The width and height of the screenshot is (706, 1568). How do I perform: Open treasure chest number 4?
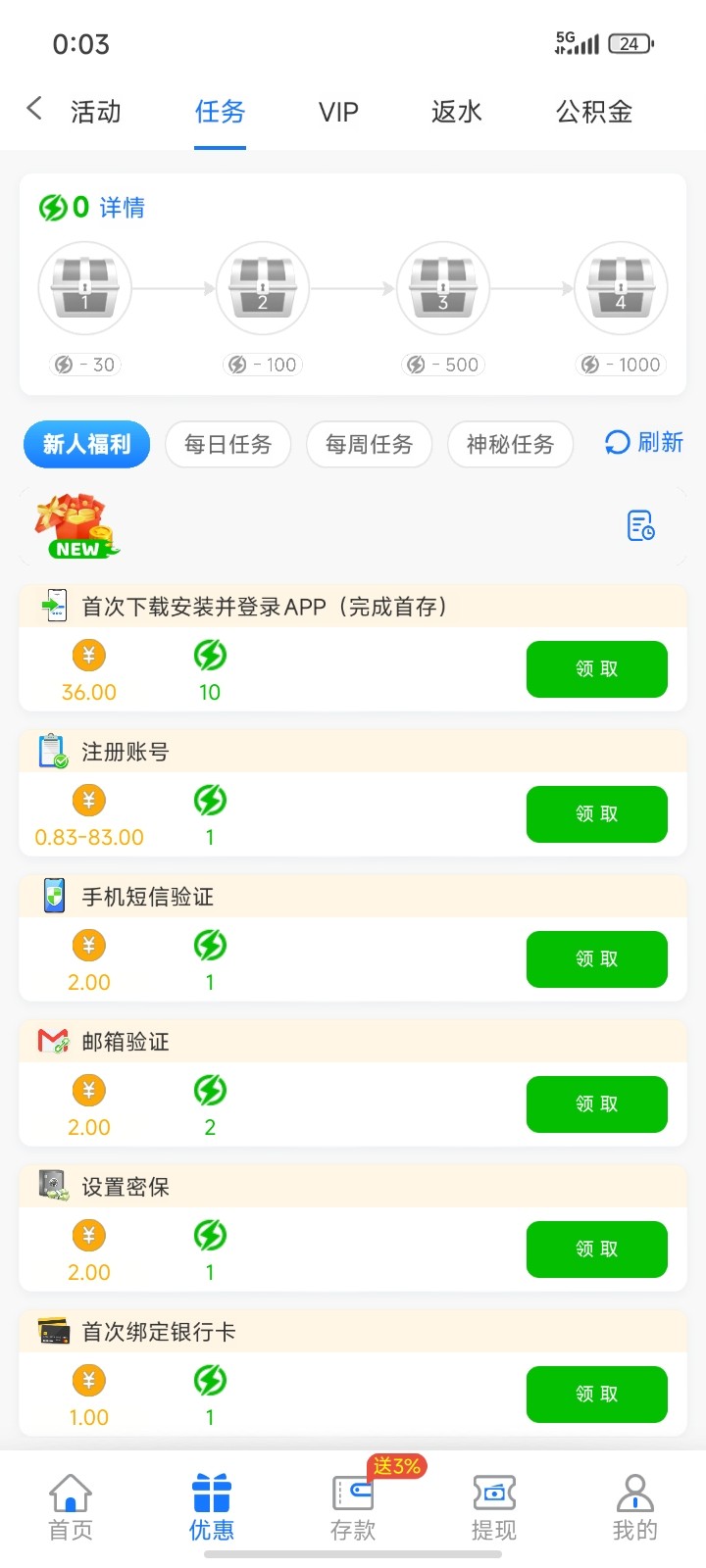(621, 287)
